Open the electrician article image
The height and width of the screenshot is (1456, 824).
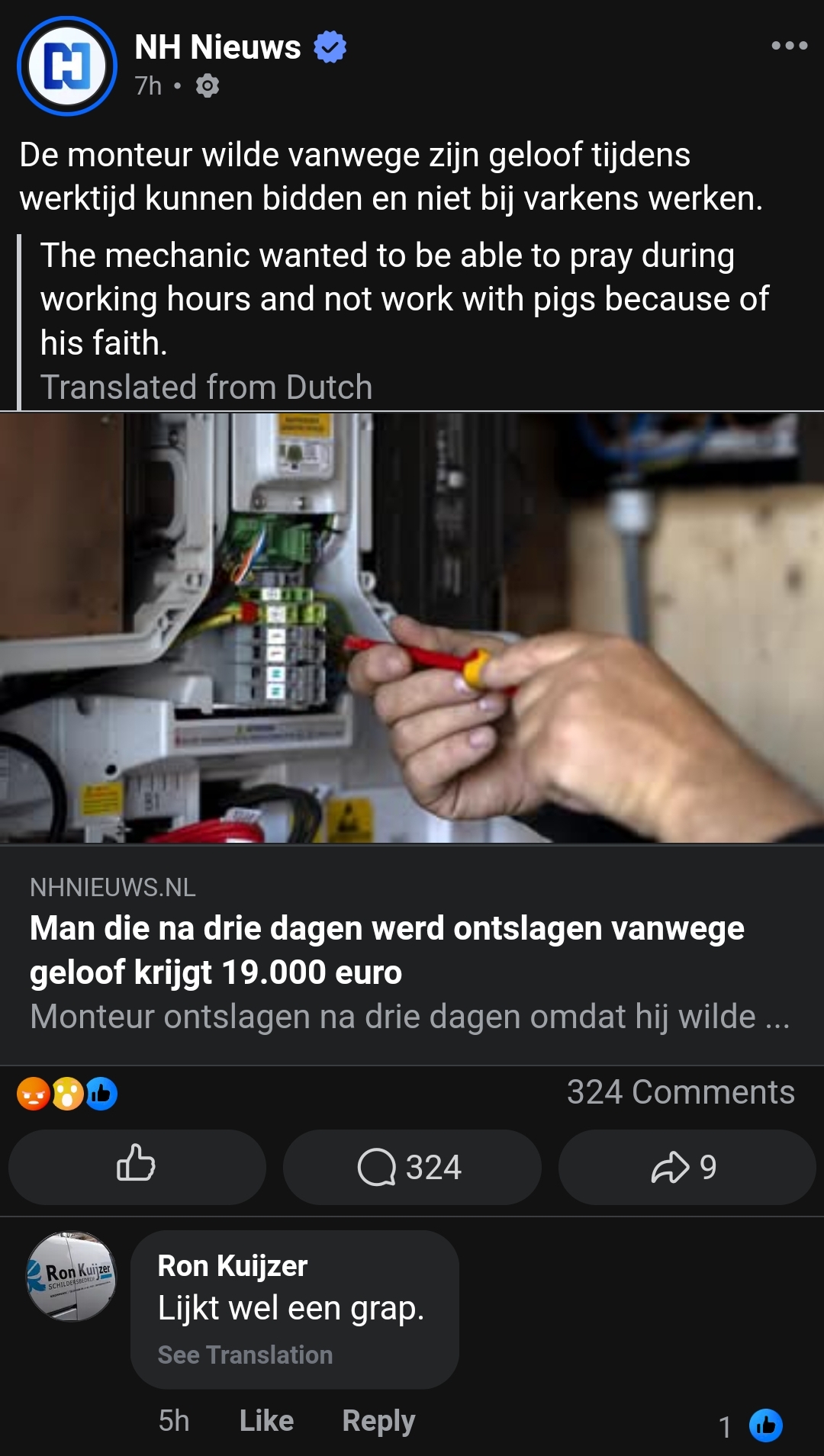412,627
